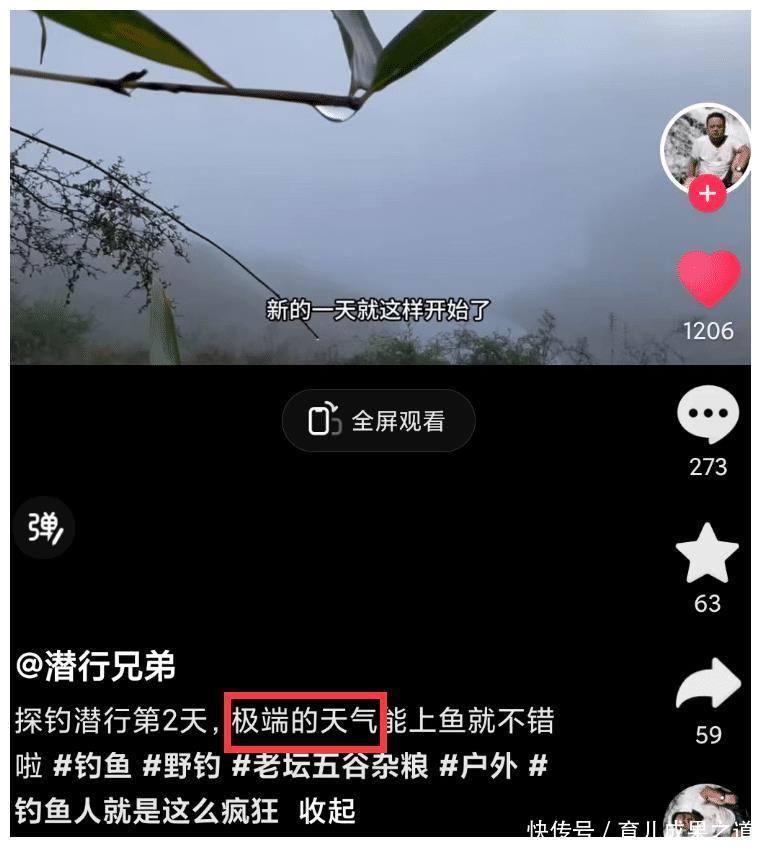Tap 全屏观看 to watch fullscreen
761x847 pixels.
[378, 421]
